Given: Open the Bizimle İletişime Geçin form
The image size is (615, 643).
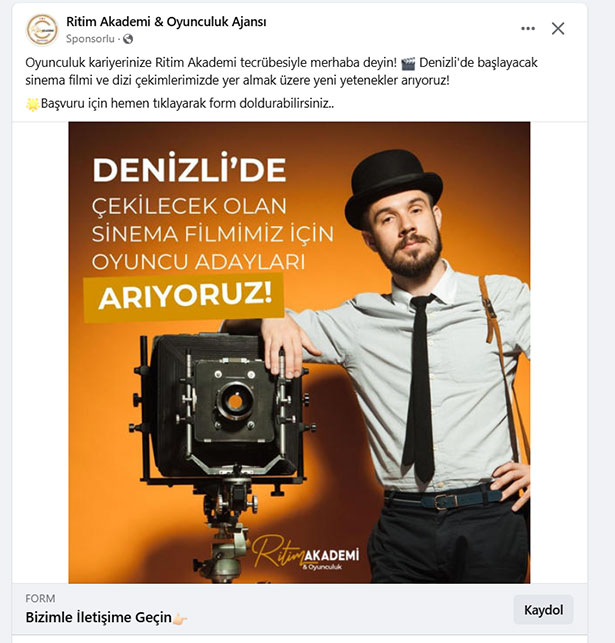Looking at the screenshot, I should tap(105, 617).
